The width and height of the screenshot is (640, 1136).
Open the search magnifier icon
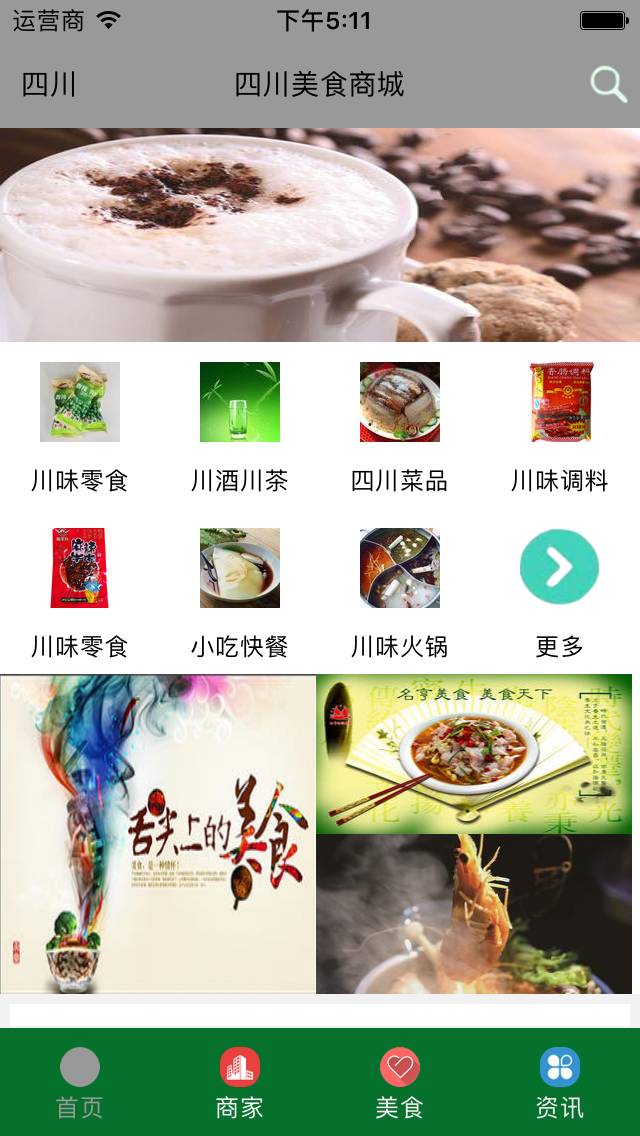tap(608, 85)
